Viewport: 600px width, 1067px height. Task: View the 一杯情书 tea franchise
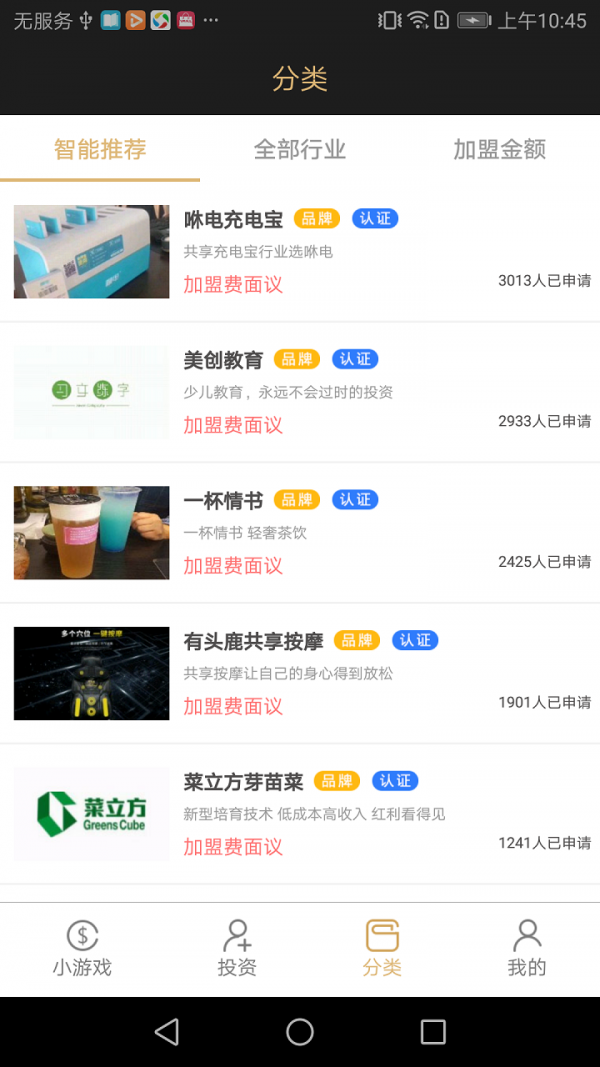coord(300,532)
